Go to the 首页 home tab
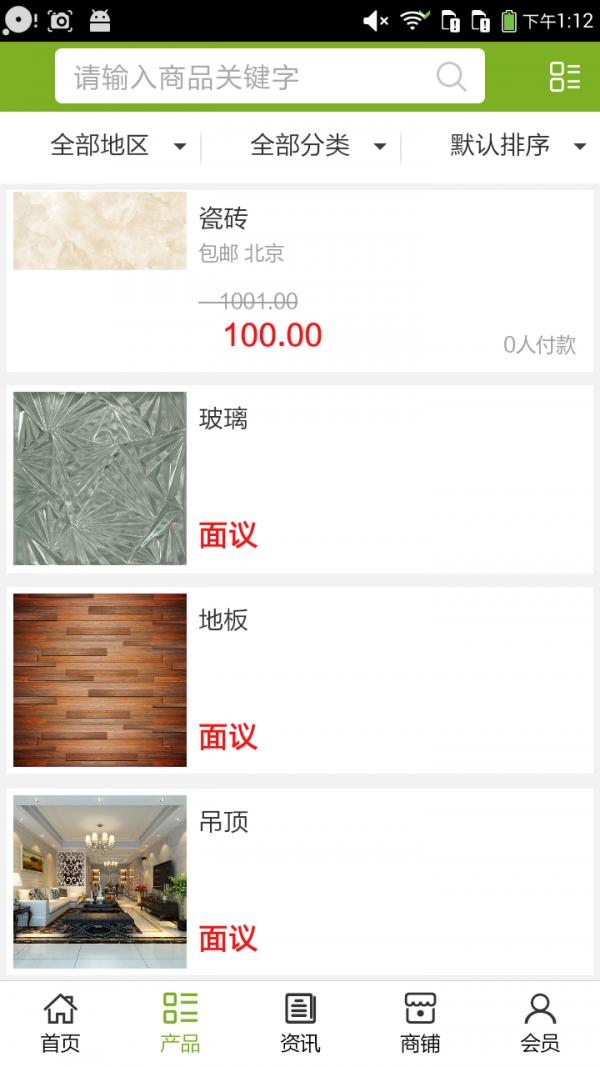The width and height of the screenshot is (600, 1067). click(60, 1023)
